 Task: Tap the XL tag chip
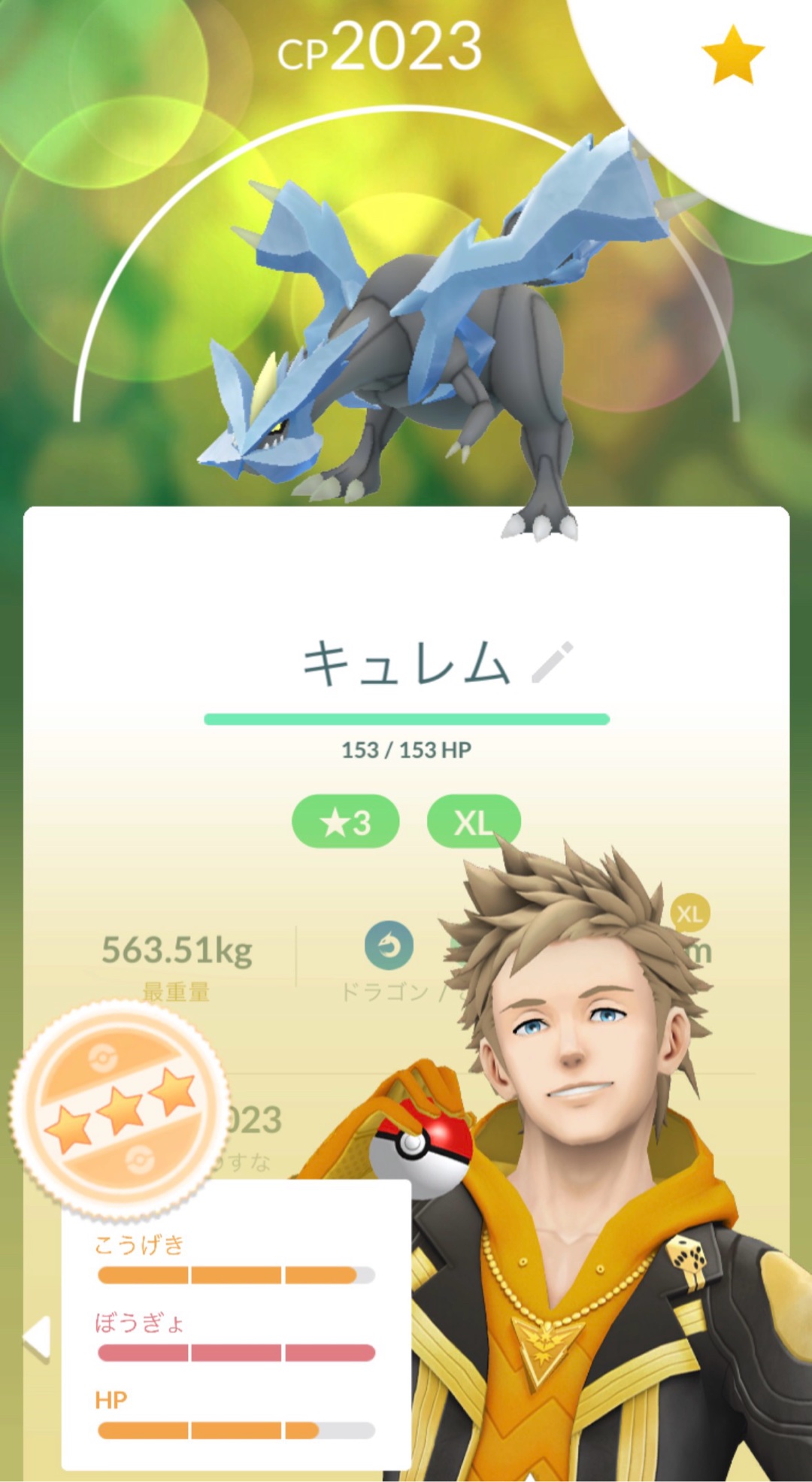pos(471,821)
